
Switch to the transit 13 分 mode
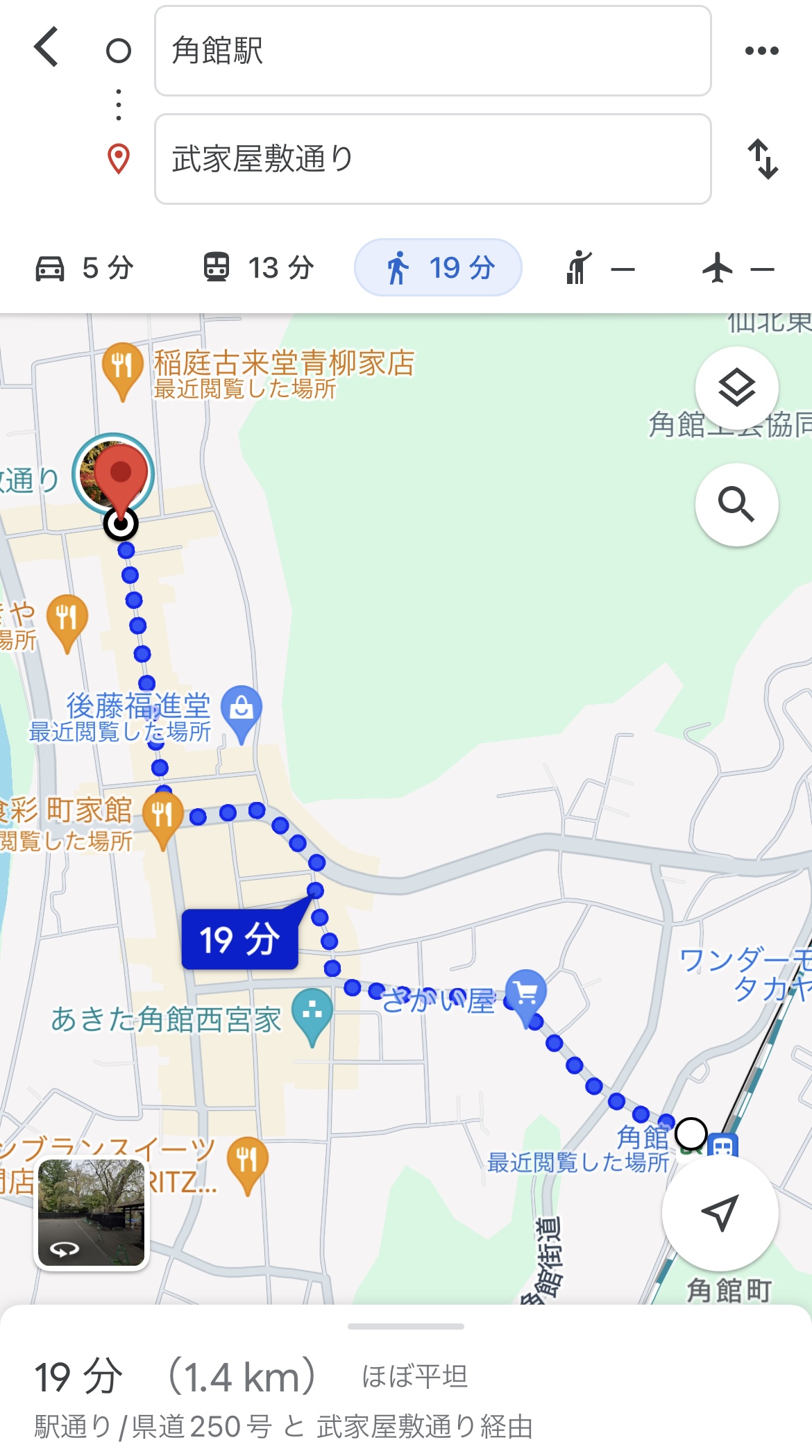coord(258,268)
